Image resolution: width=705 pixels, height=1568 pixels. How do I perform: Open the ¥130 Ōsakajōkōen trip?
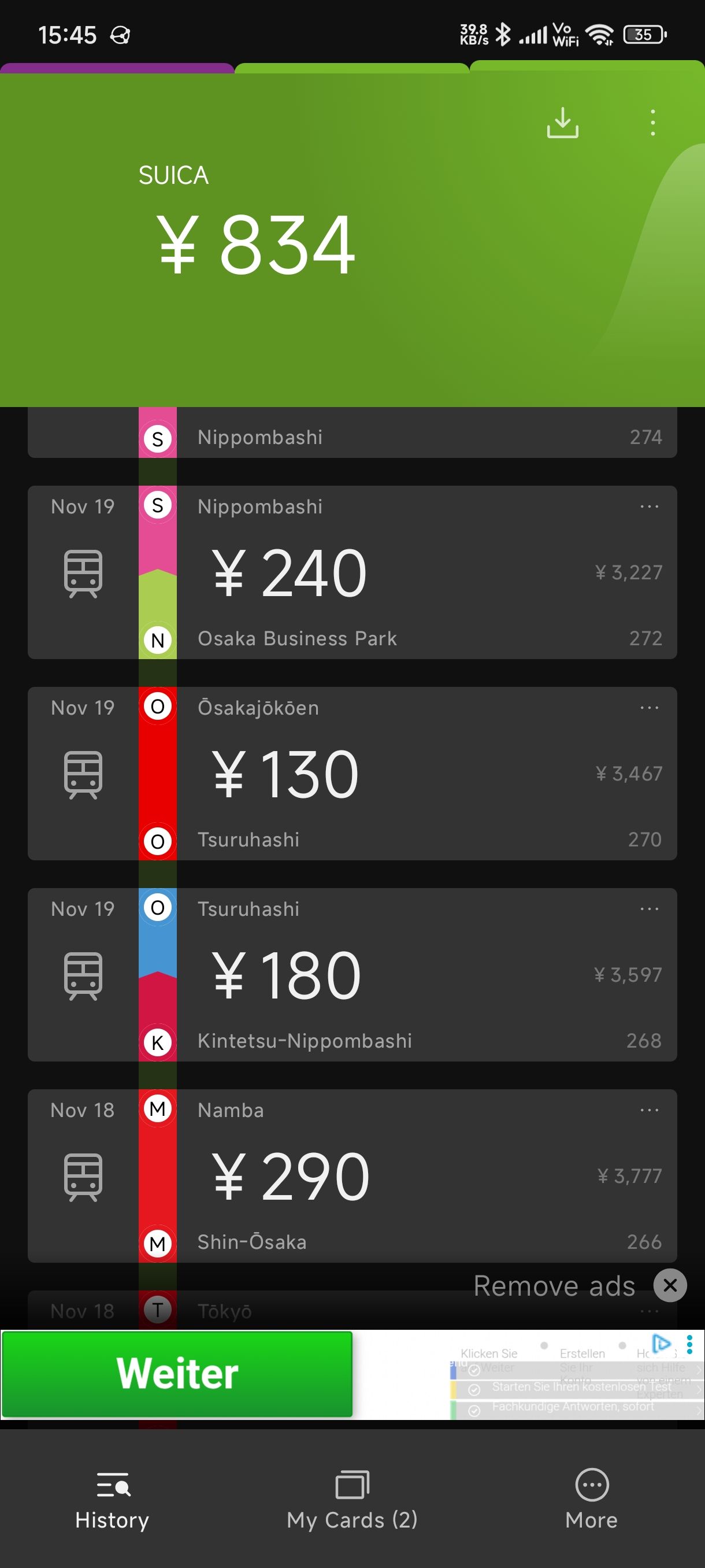[352, 773]
